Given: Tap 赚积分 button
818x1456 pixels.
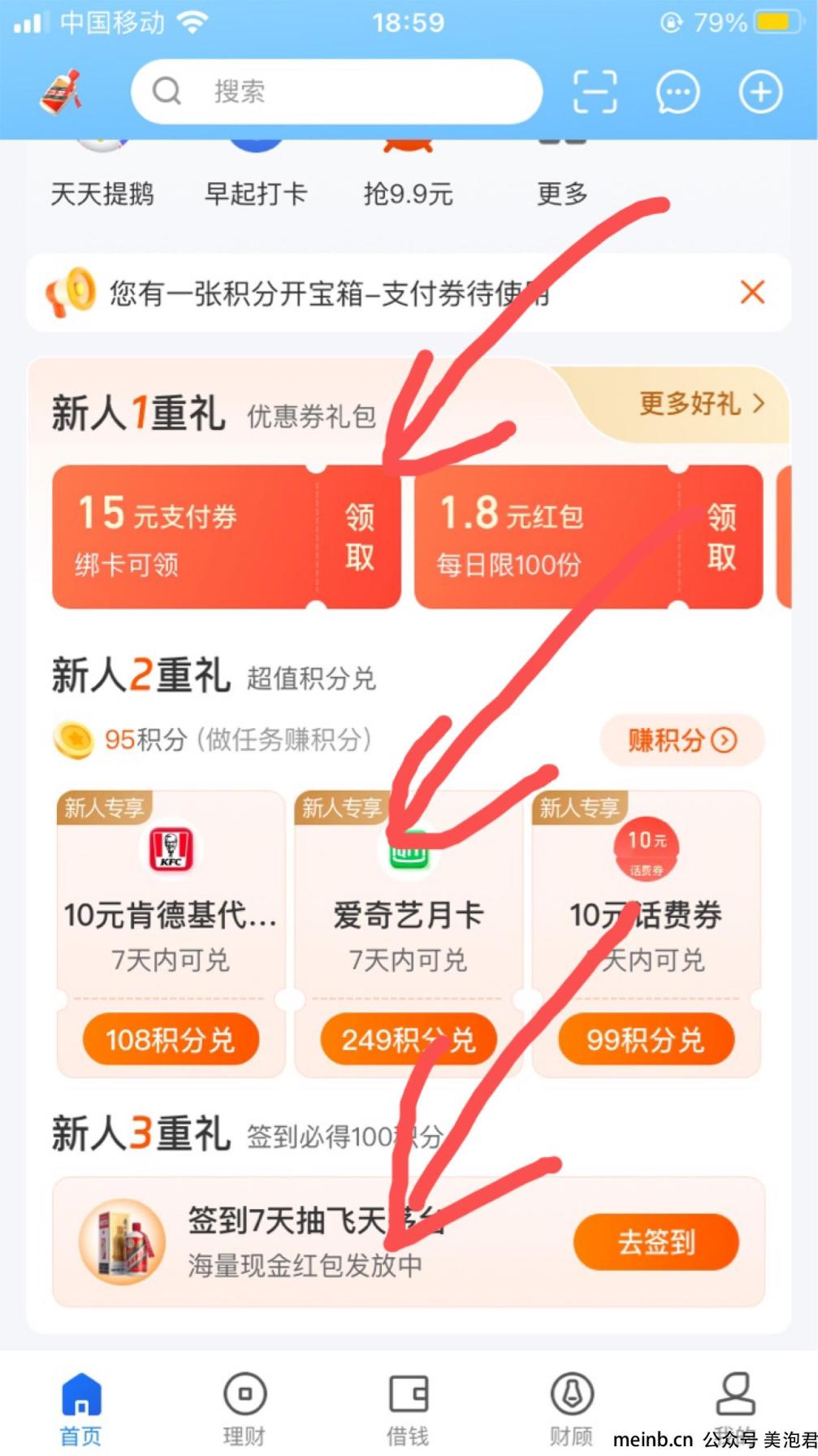Looking at the screenshot, I should 682,740.
